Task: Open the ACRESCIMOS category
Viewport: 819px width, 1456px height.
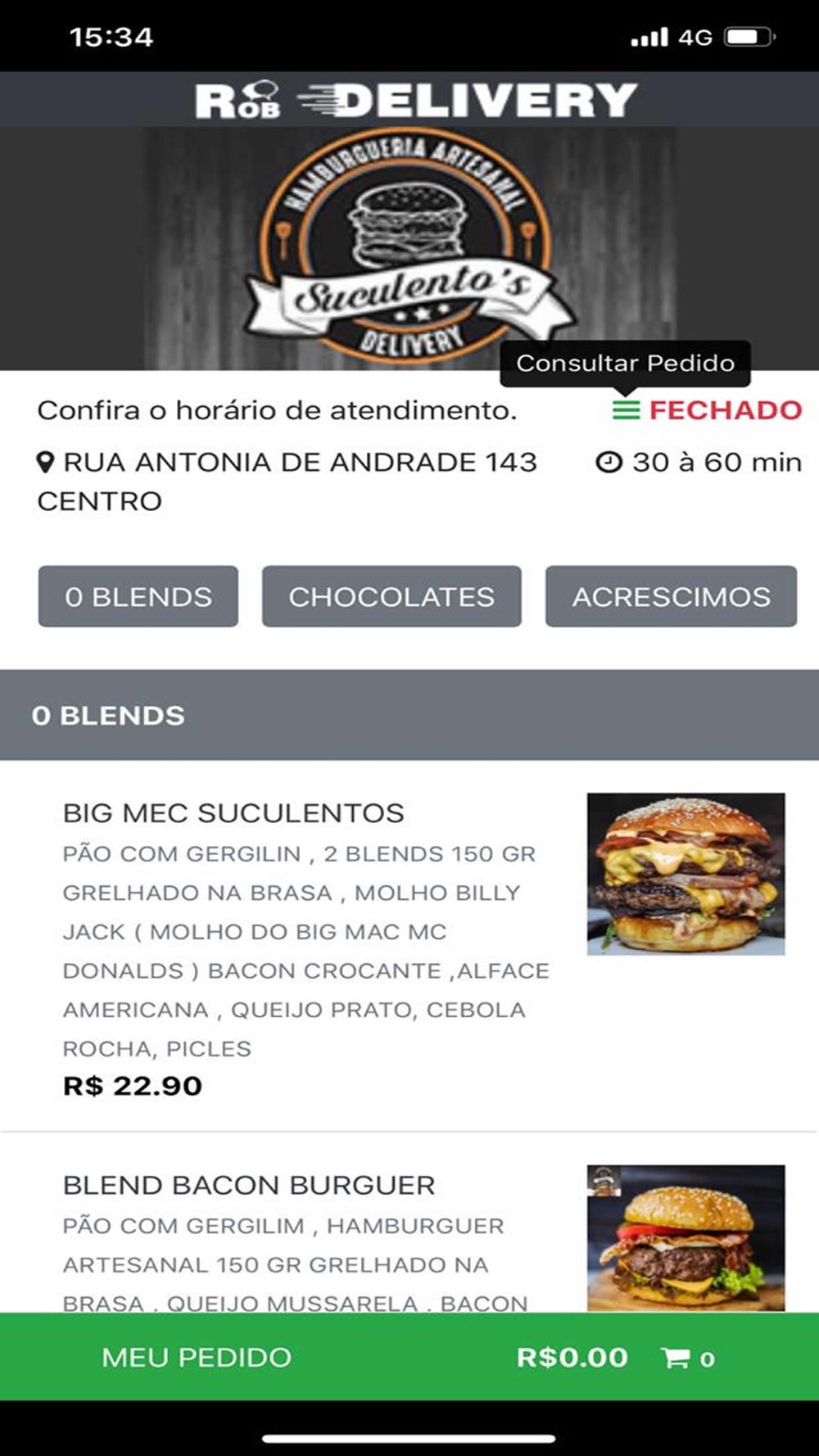Action: (671, 596)
